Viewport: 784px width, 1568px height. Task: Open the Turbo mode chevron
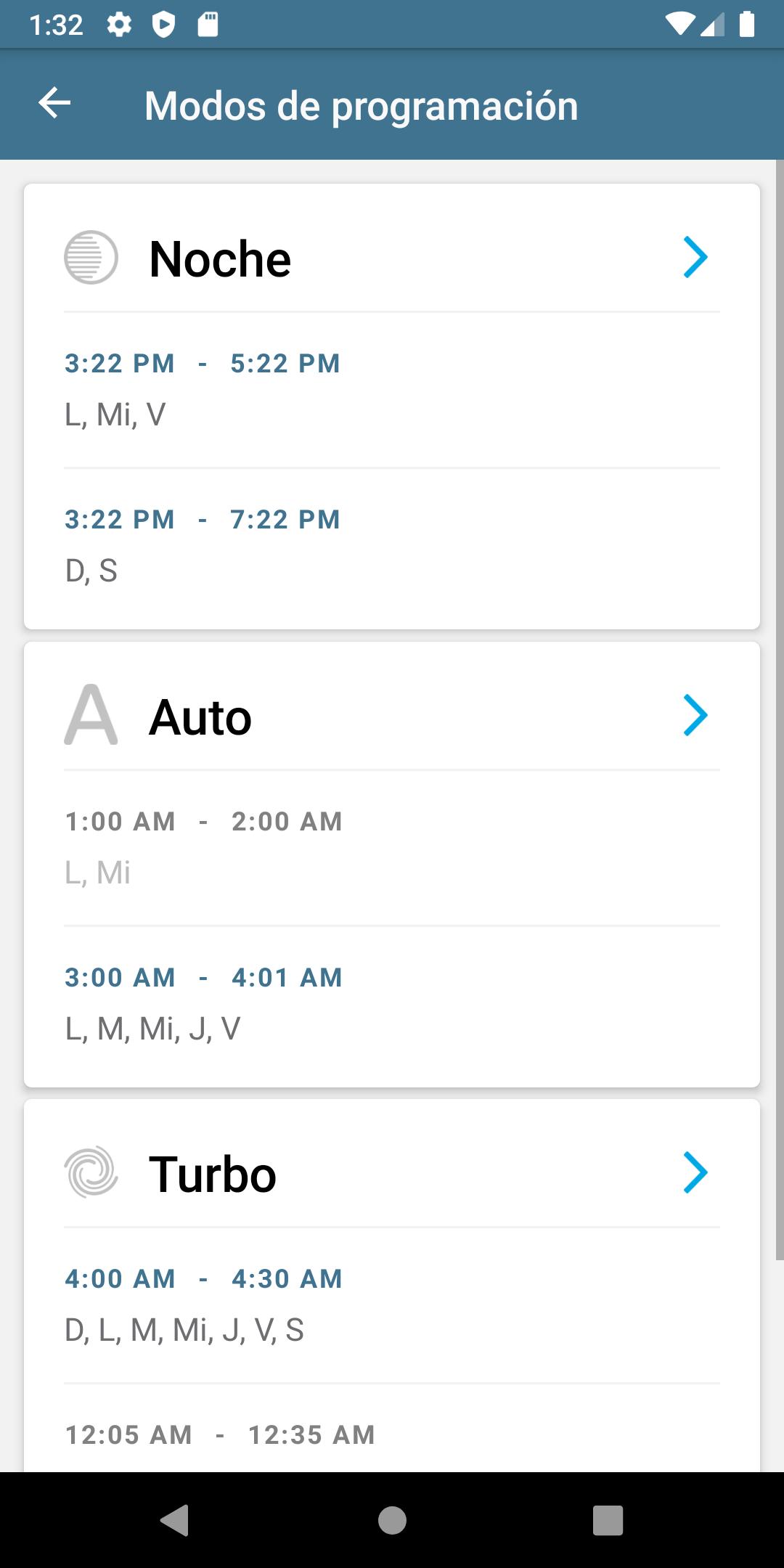pyautogui.click(x=695, y=1172)
